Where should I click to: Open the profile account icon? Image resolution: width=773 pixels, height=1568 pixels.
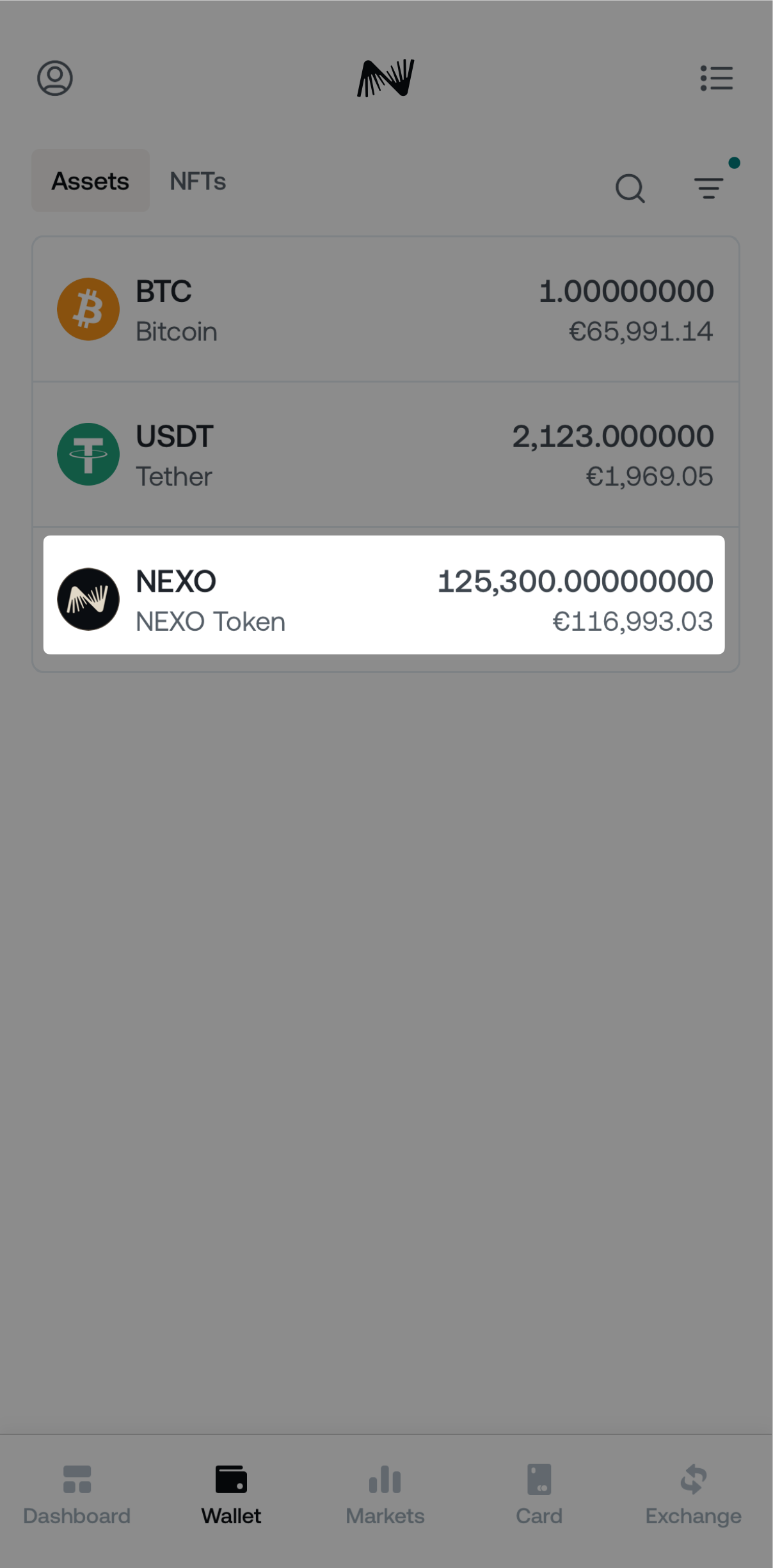[55, 78]
